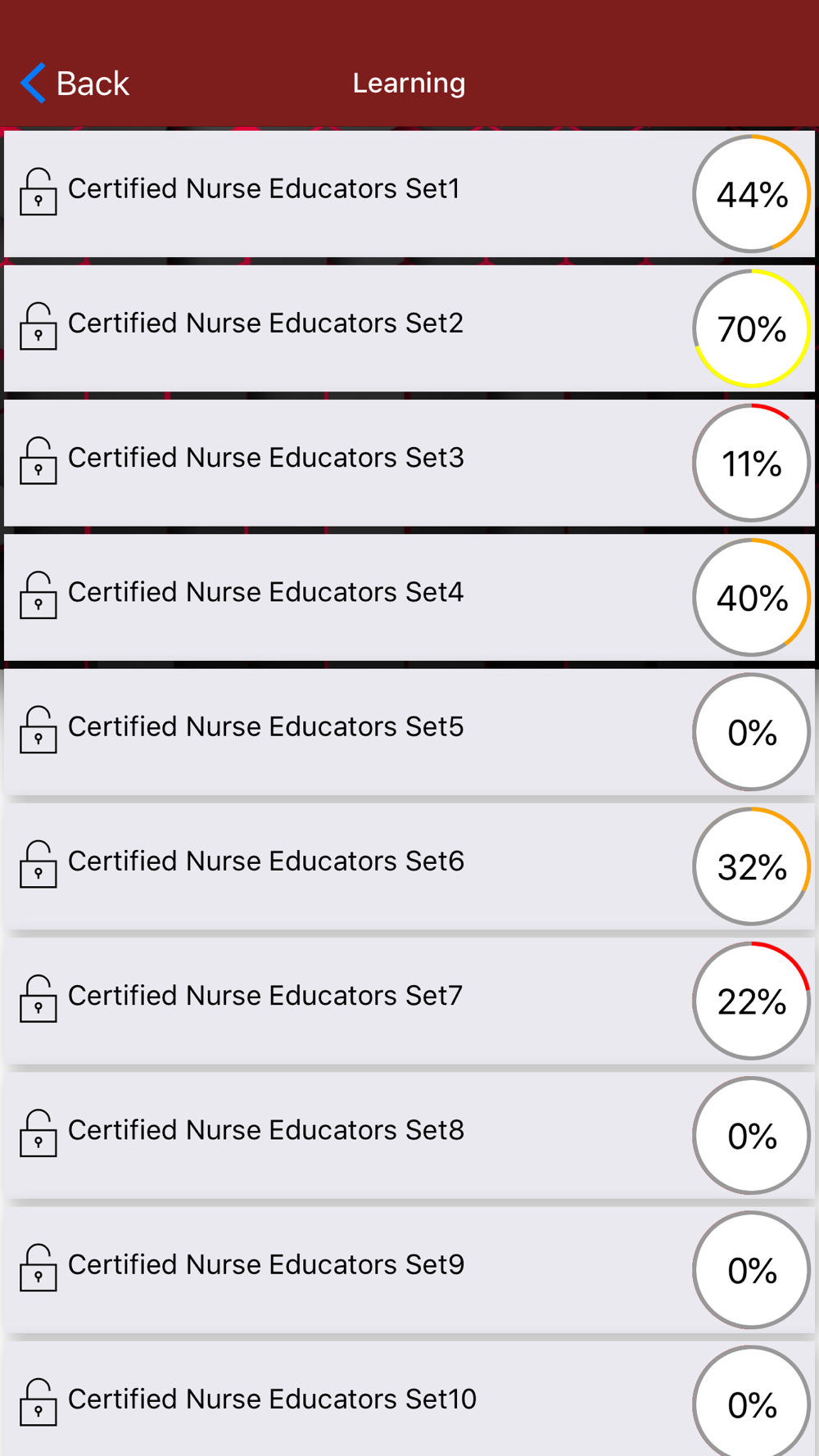Screen dimensions: 819x1456
Task: Choose Certified Nurse Educators Set5
Action: (x=409, y=731)
